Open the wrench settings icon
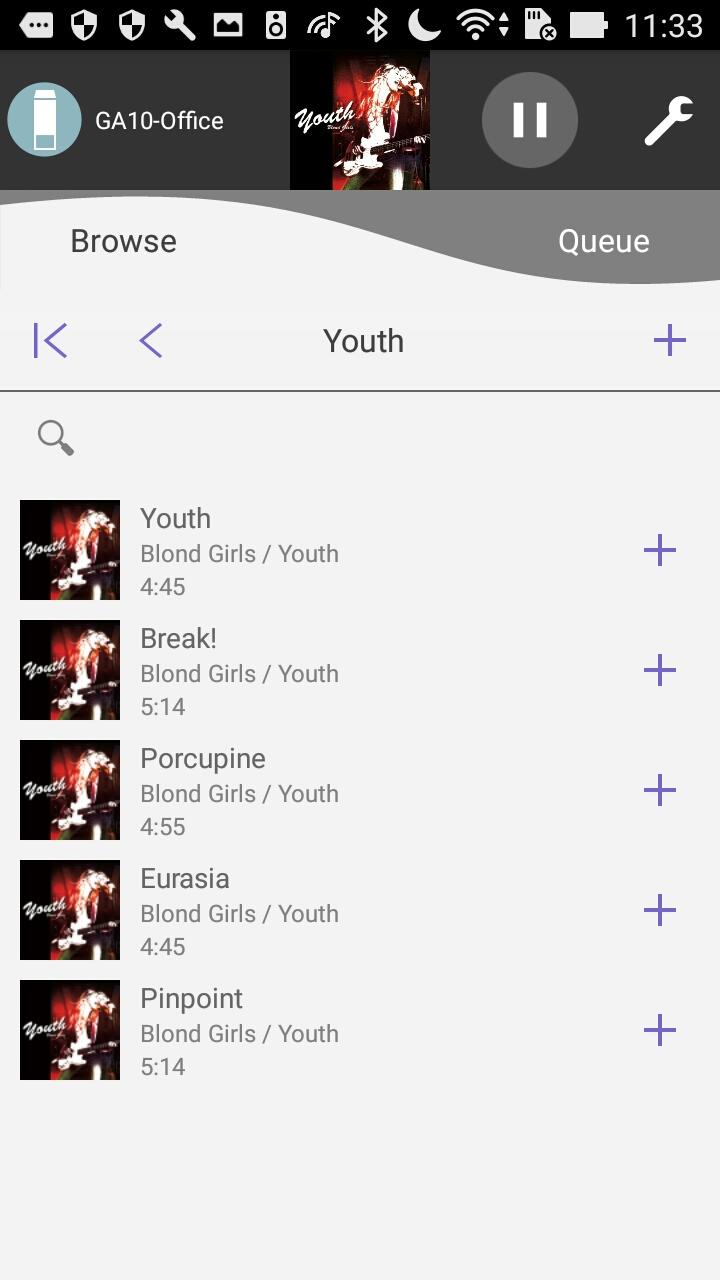The width and height of the screenshot is (720, 1280). coord(668,121)
